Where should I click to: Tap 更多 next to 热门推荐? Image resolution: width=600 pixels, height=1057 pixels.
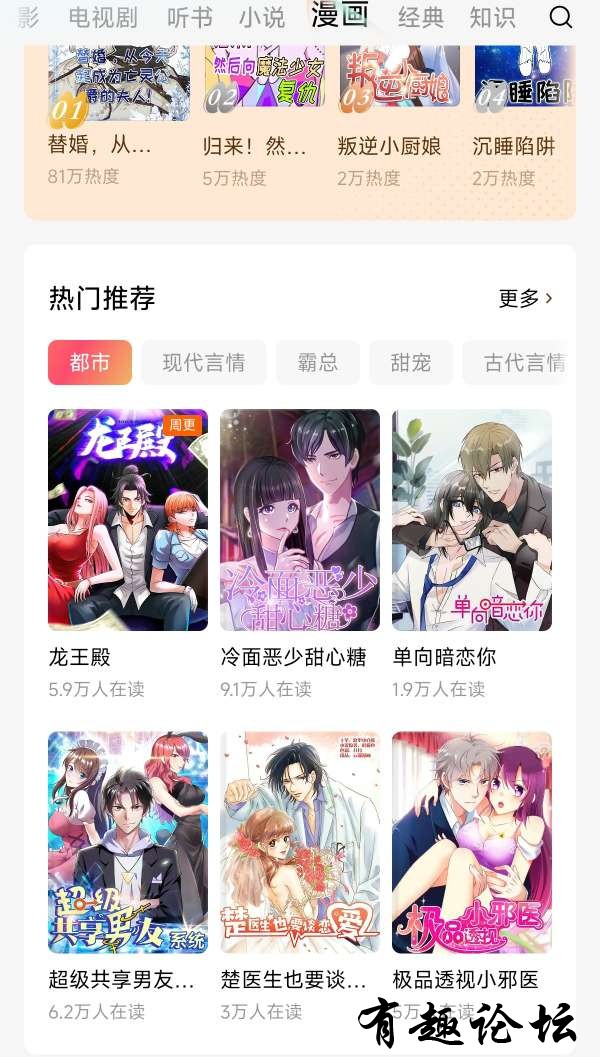pos(525,298)
